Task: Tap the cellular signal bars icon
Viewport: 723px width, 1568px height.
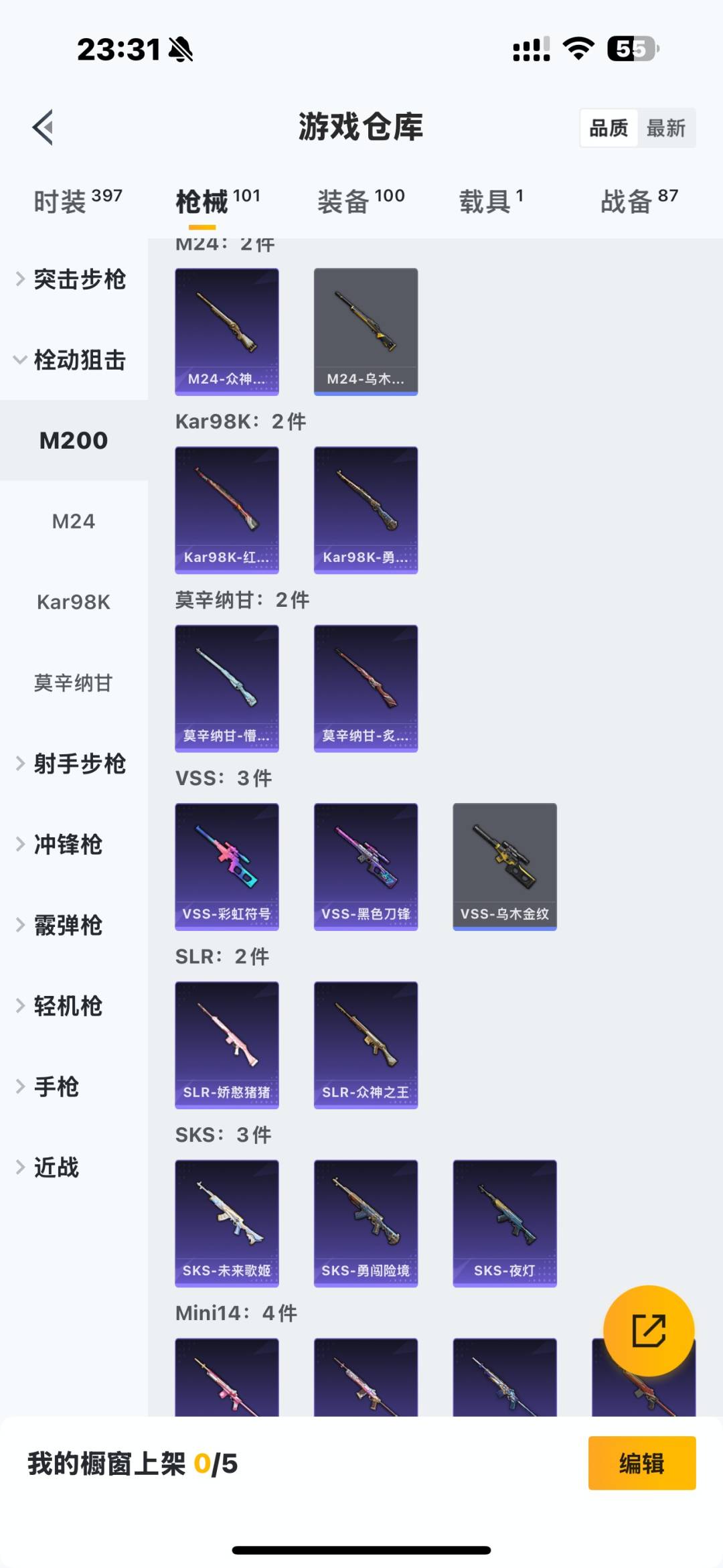Action: coord(531,47)
